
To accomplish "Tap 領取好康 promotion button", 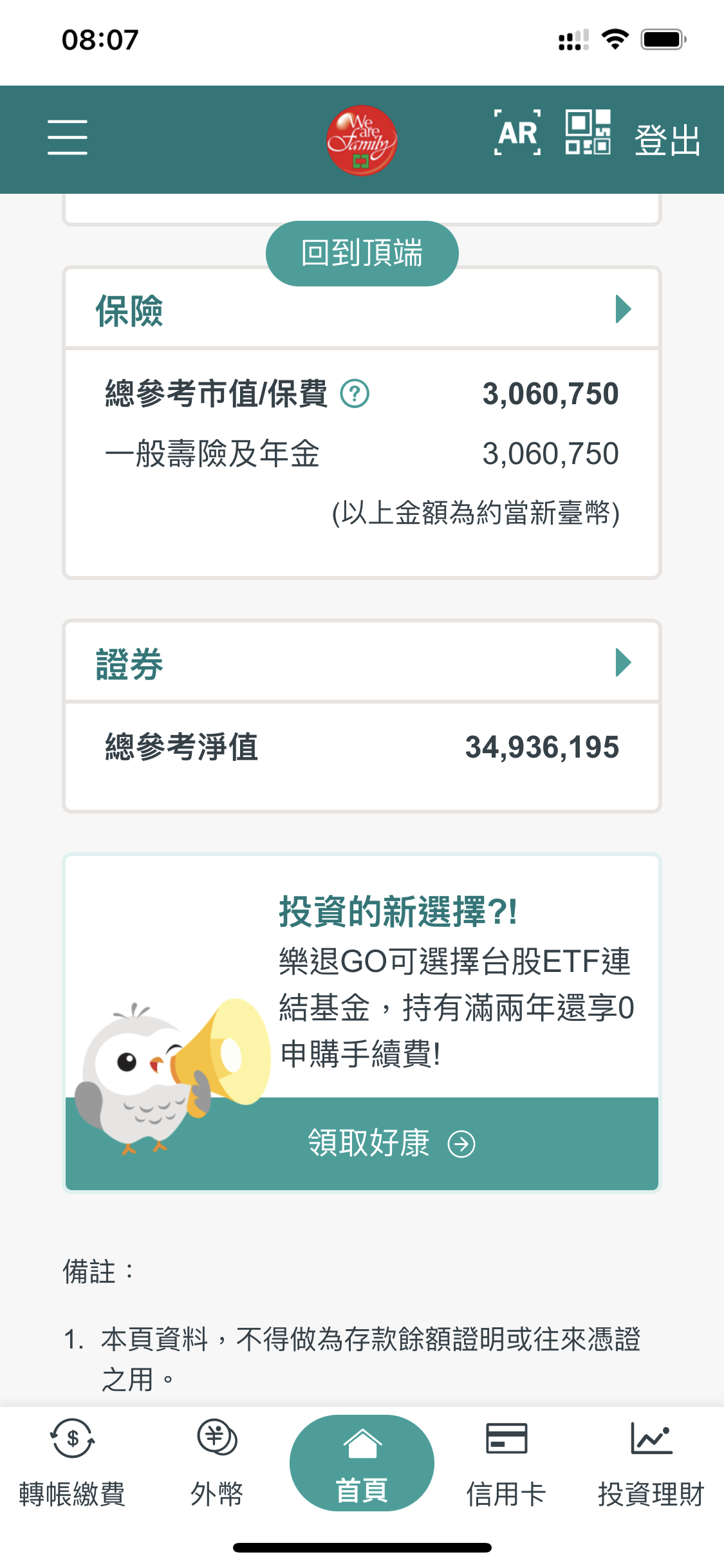I will tap(390, 1144).
